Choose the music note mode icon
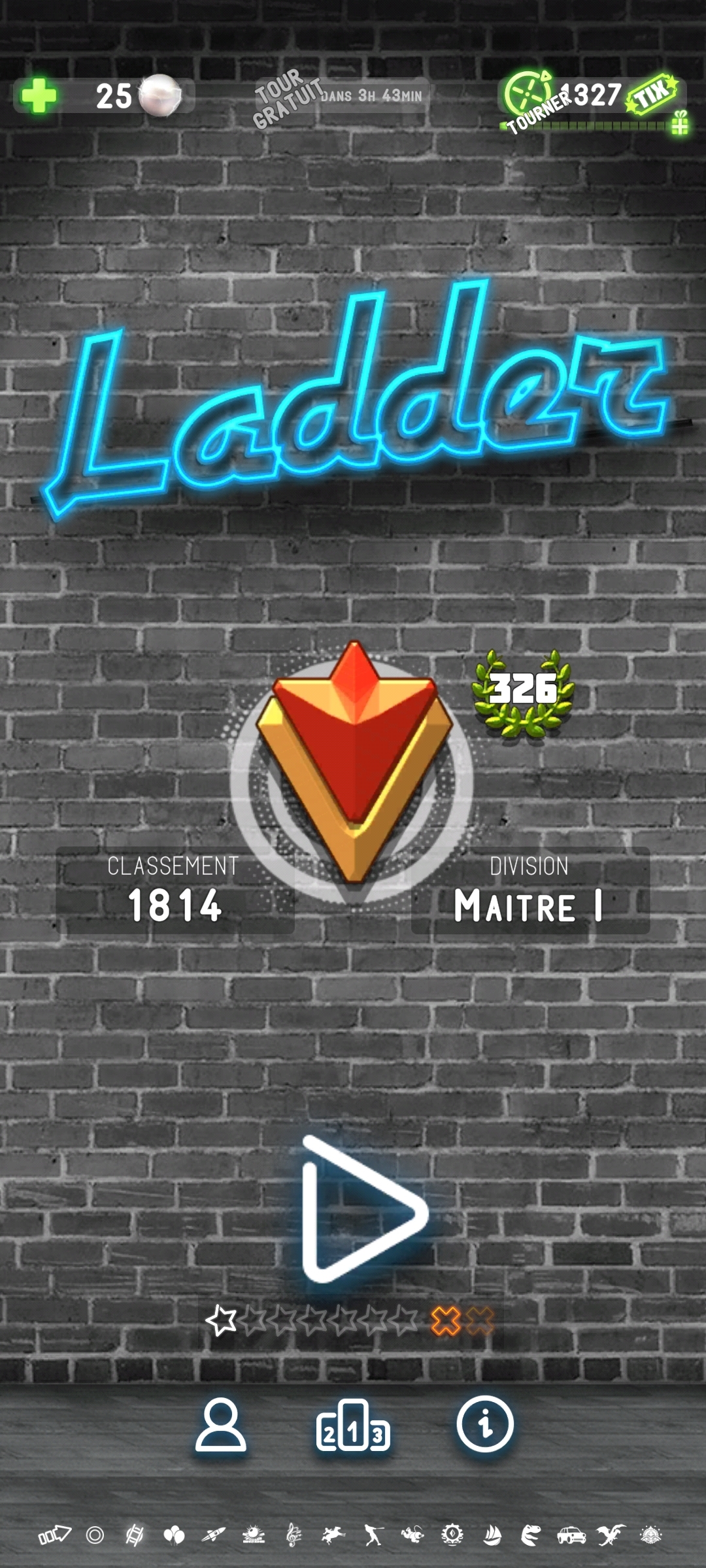Screen dimensions: 706x1568 294,1535
